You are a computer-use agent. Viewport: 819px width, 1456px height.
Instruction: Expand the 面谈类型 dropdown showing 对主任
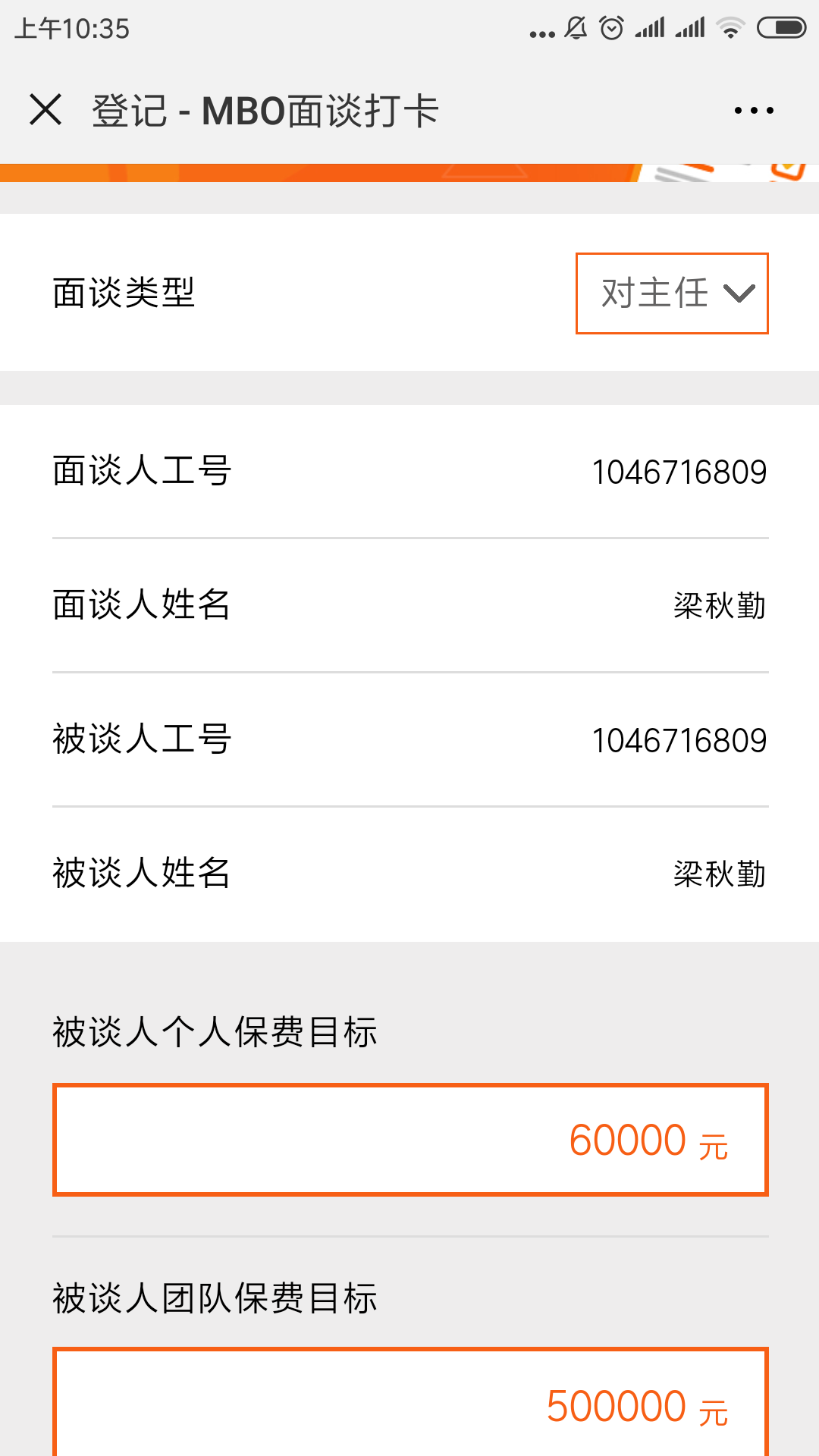672,293
